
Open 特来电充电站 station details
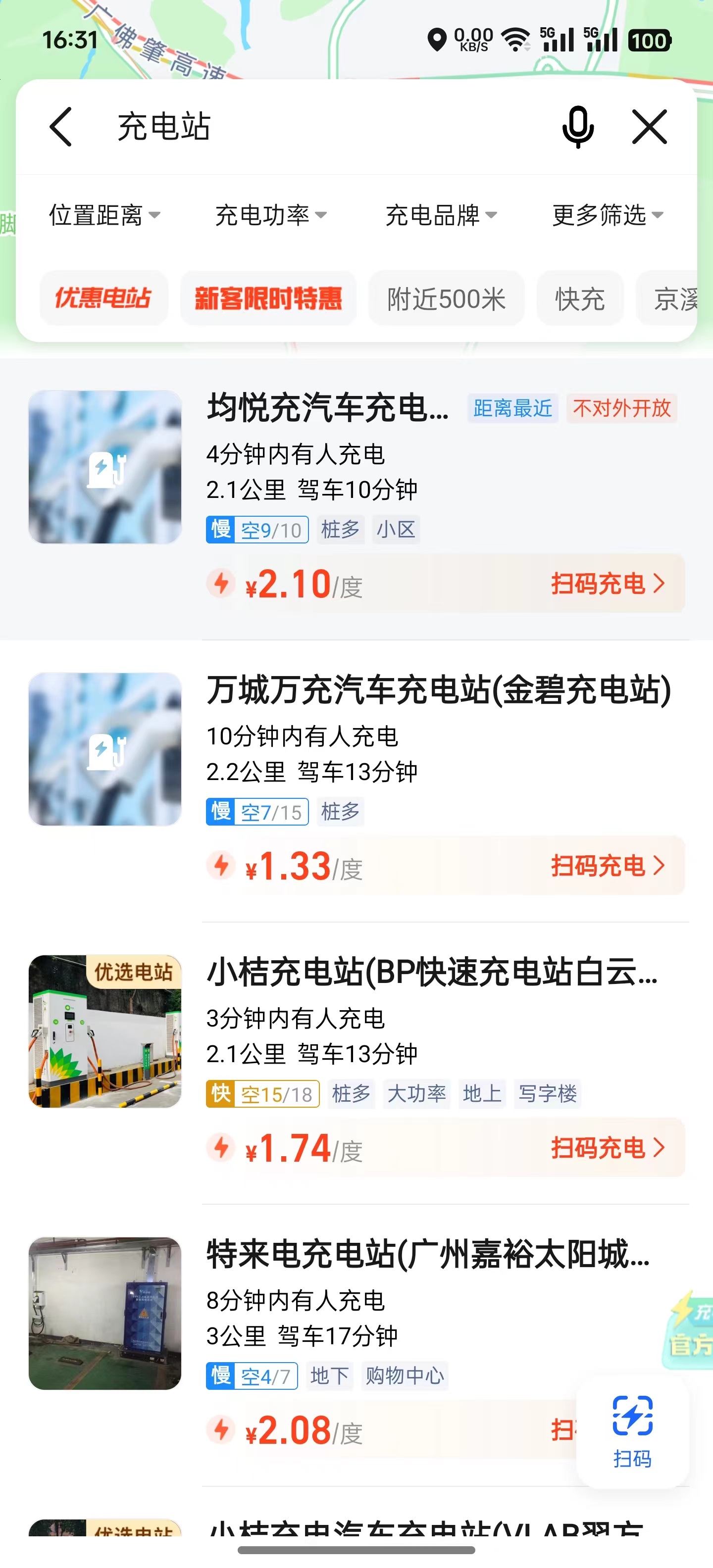[427, 1255]
